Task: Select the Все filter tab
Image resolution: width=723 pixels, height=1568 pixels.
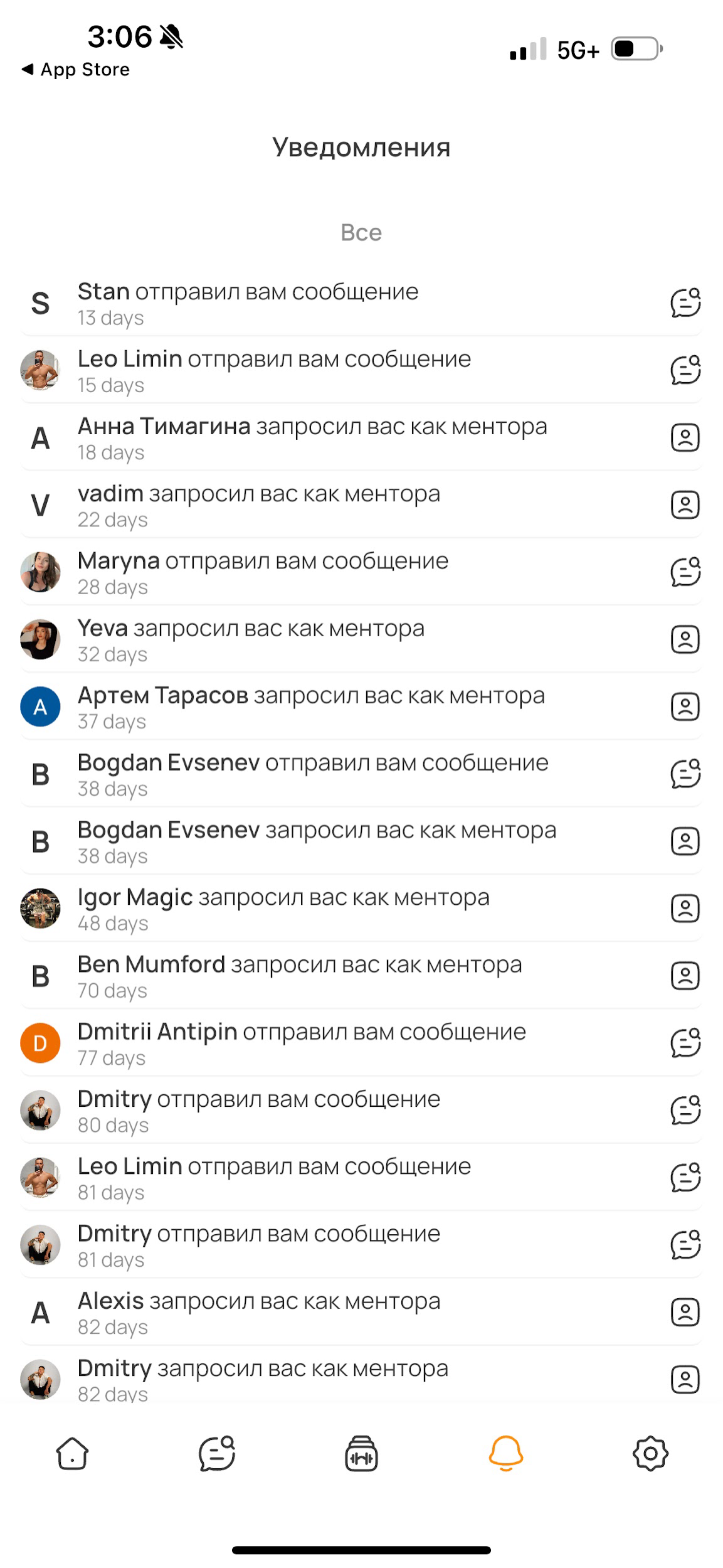Action: click(361, 232)
